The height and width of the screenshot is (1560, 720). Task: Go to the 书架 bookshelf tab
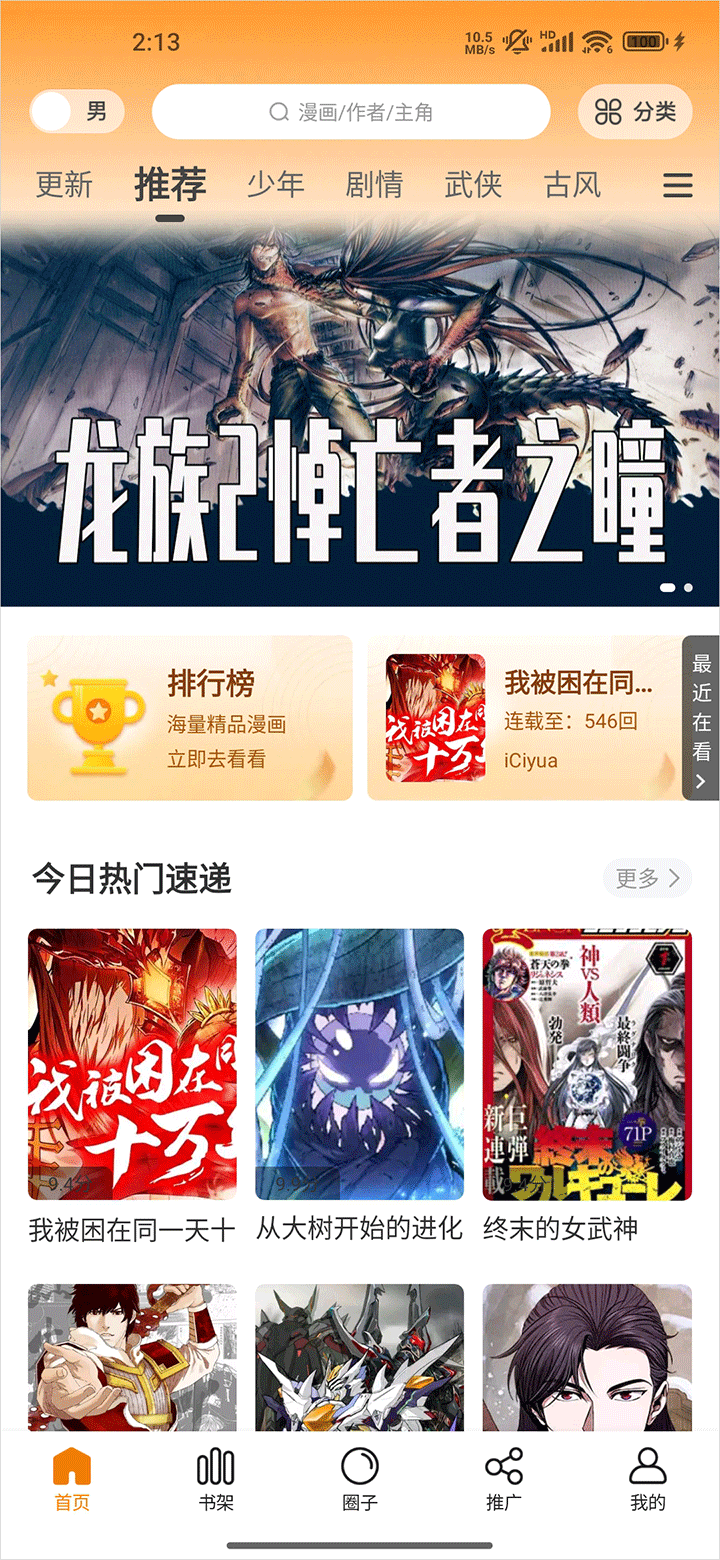215,1480
